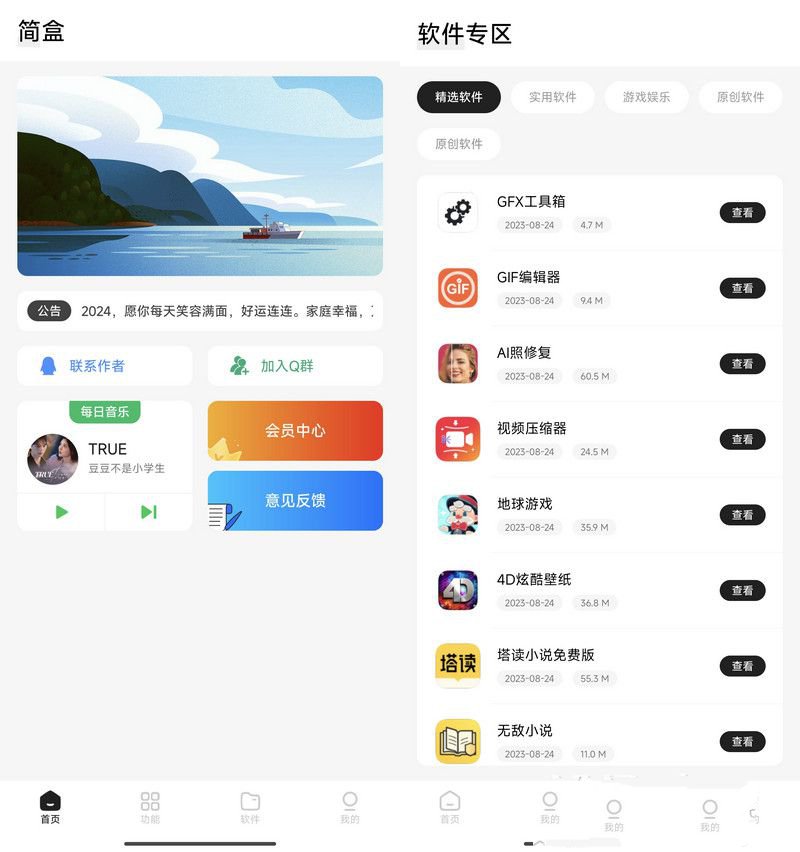
Task: Select the 实用软件 category chip
Action: [x=551, y=97]
